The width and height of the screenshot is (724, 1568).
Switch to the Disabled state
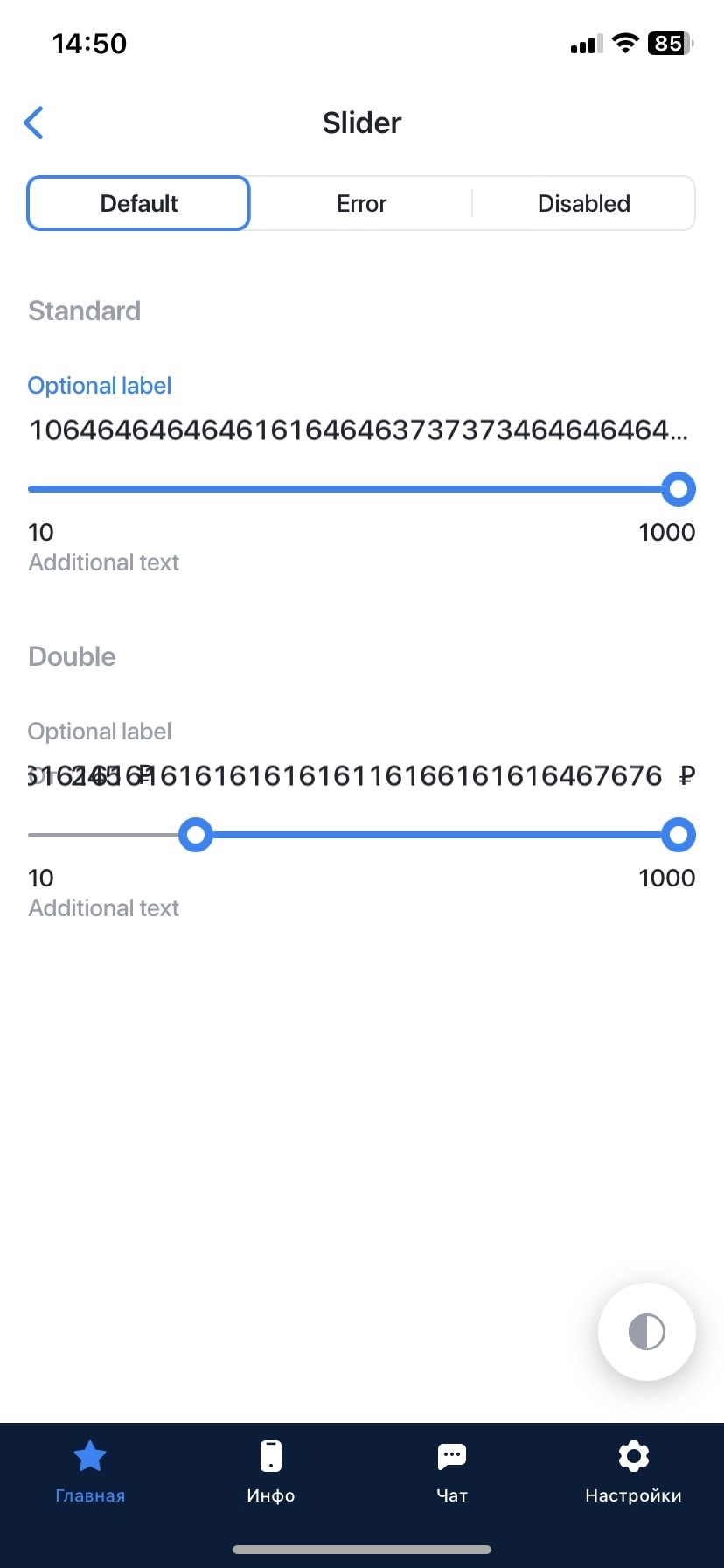point(583,203)
